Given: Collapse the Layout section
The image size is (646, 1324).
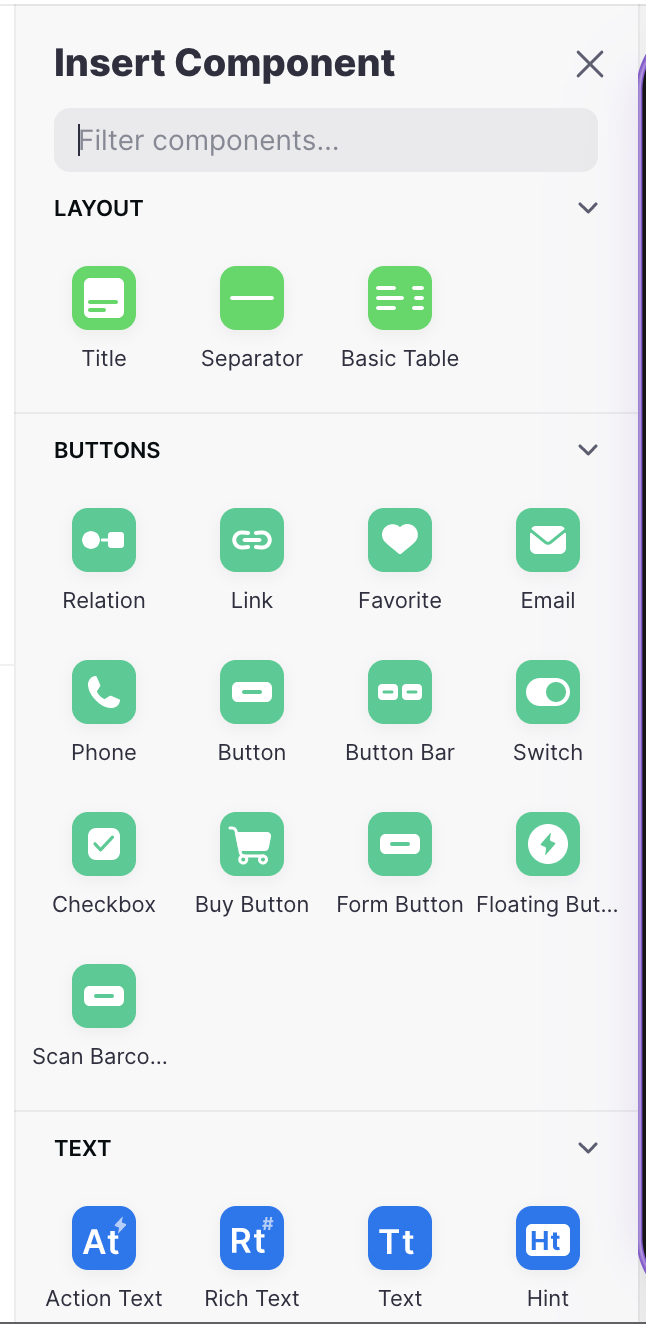Looking at the screenshot, I should pos(588,208).
